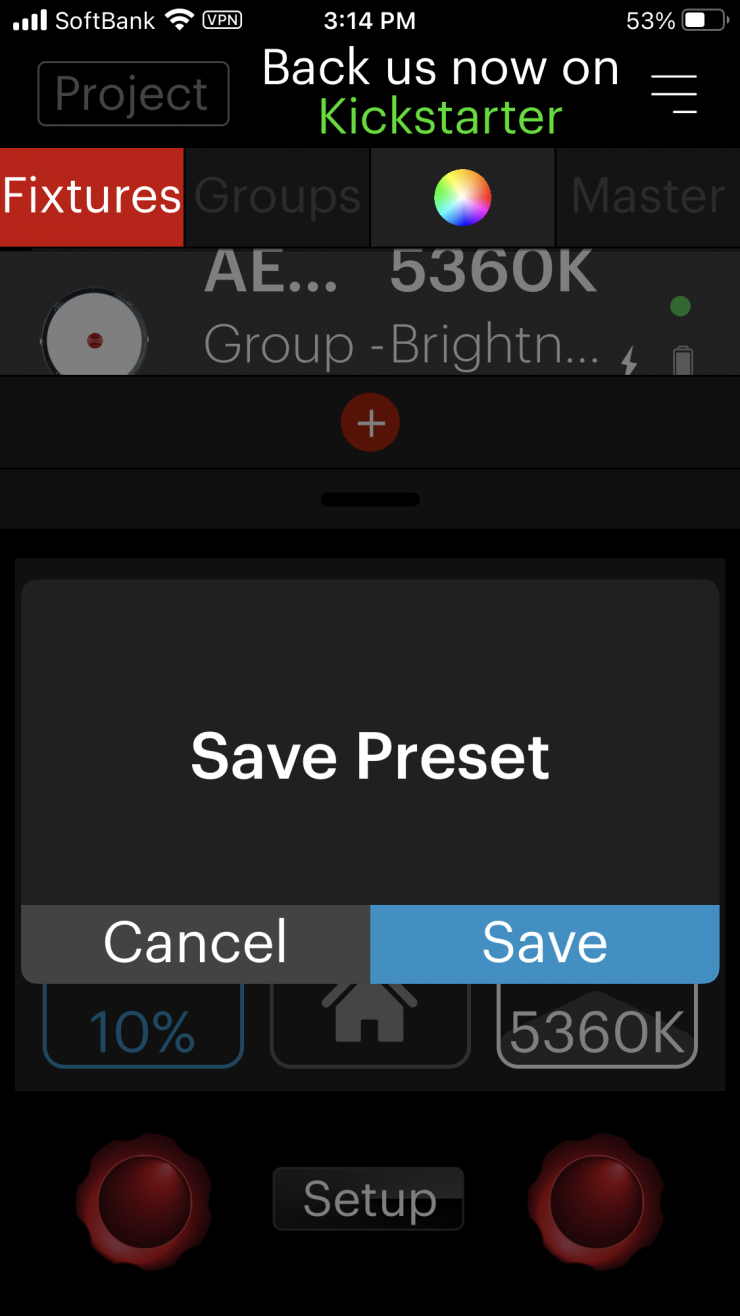
Task: Select the 5360K color temperature box
Action: (x=597, y=1029)
